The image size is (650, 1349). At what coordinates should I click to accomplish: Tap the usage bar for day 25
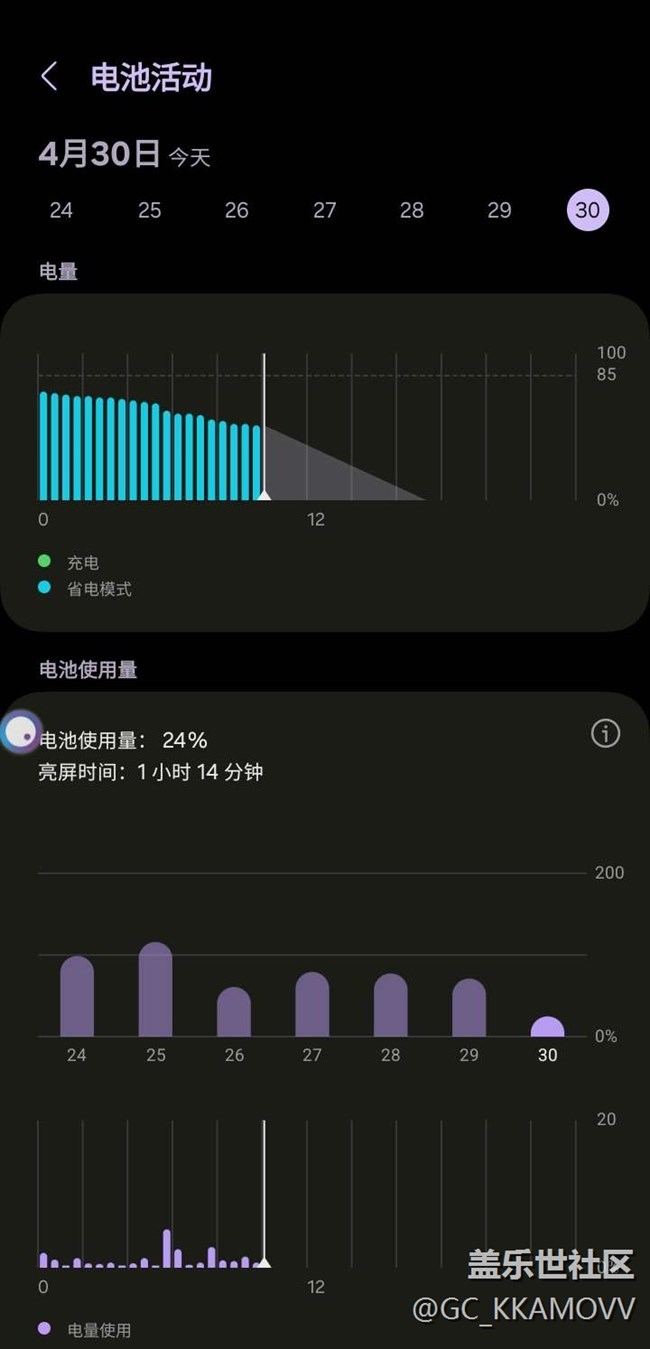155,990
